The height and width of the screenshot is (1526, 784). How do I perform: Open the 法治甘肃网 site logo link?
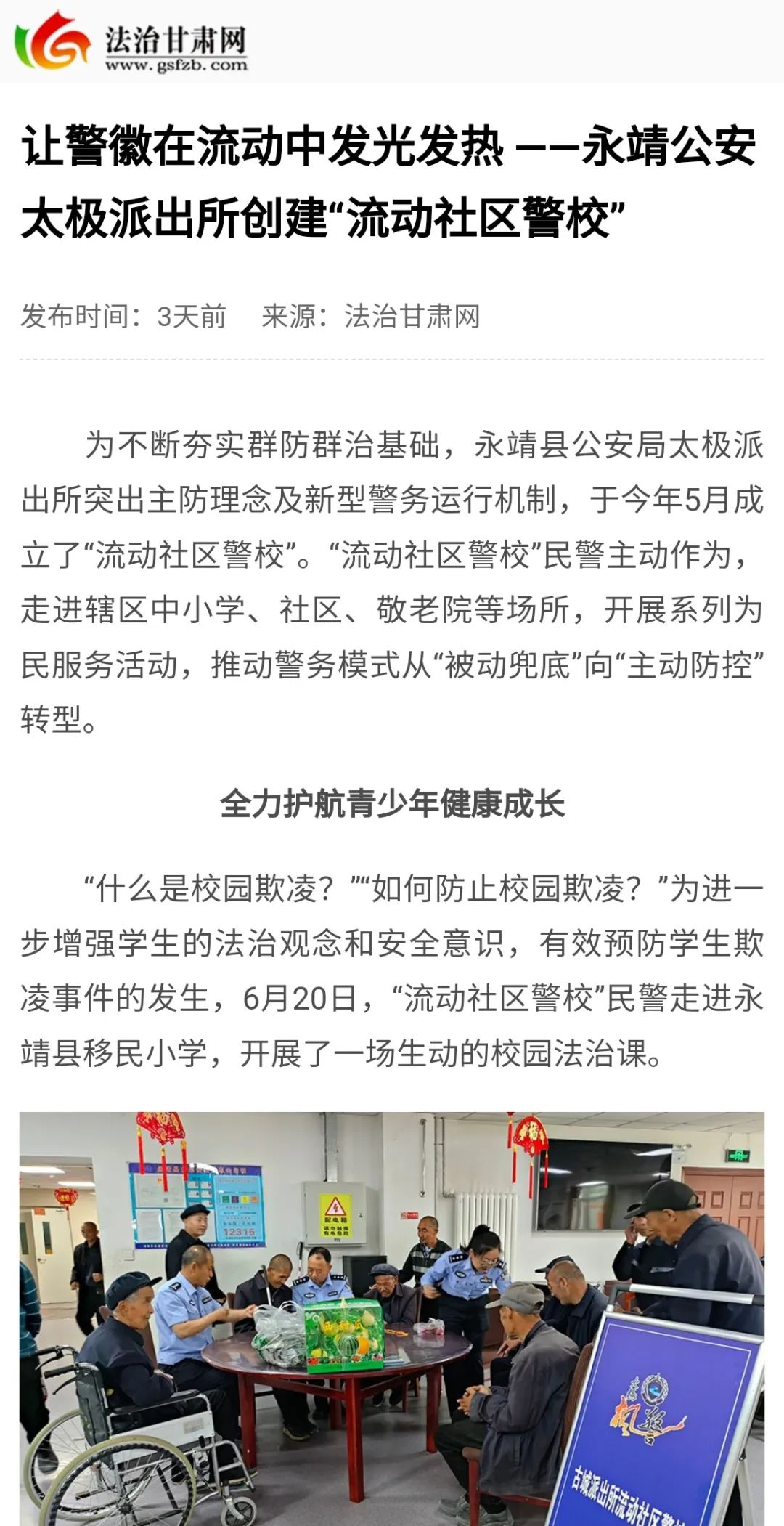pos(131,41)
